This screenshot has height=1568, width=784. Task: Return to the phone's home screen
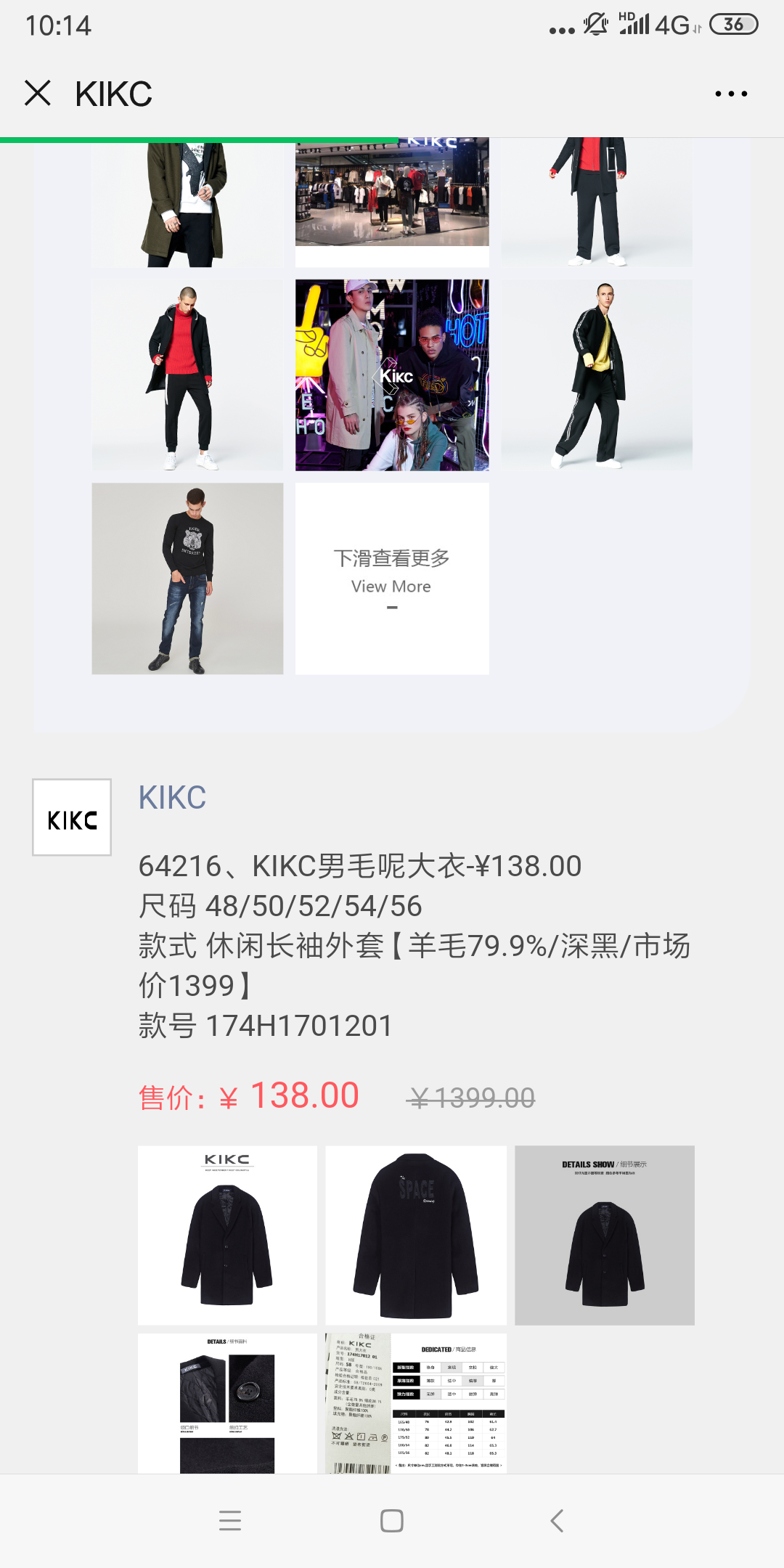click(x=392, y=1520)
